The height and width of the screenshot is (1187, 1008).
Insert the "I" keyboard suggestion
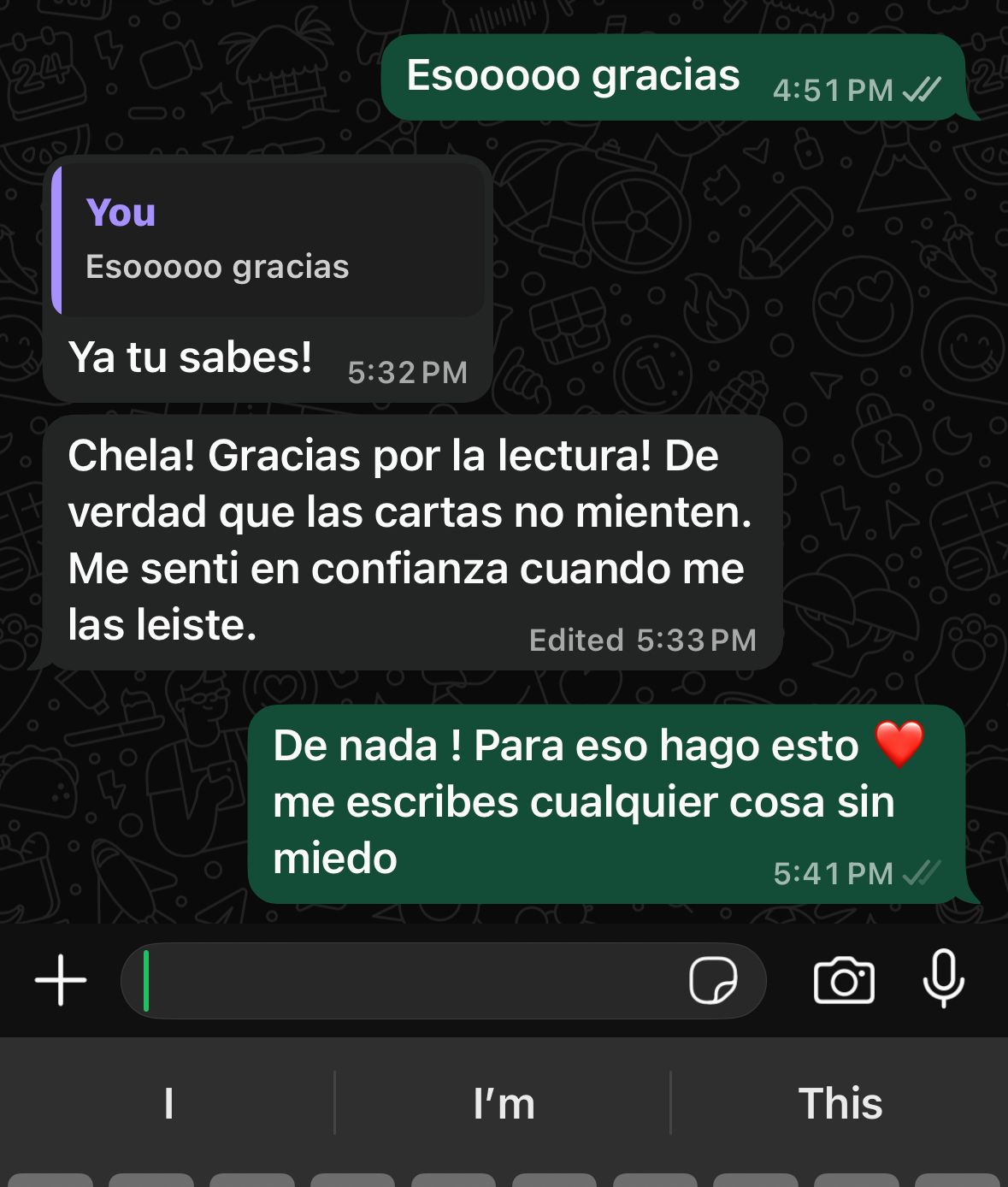click(x=168, y=1103)
